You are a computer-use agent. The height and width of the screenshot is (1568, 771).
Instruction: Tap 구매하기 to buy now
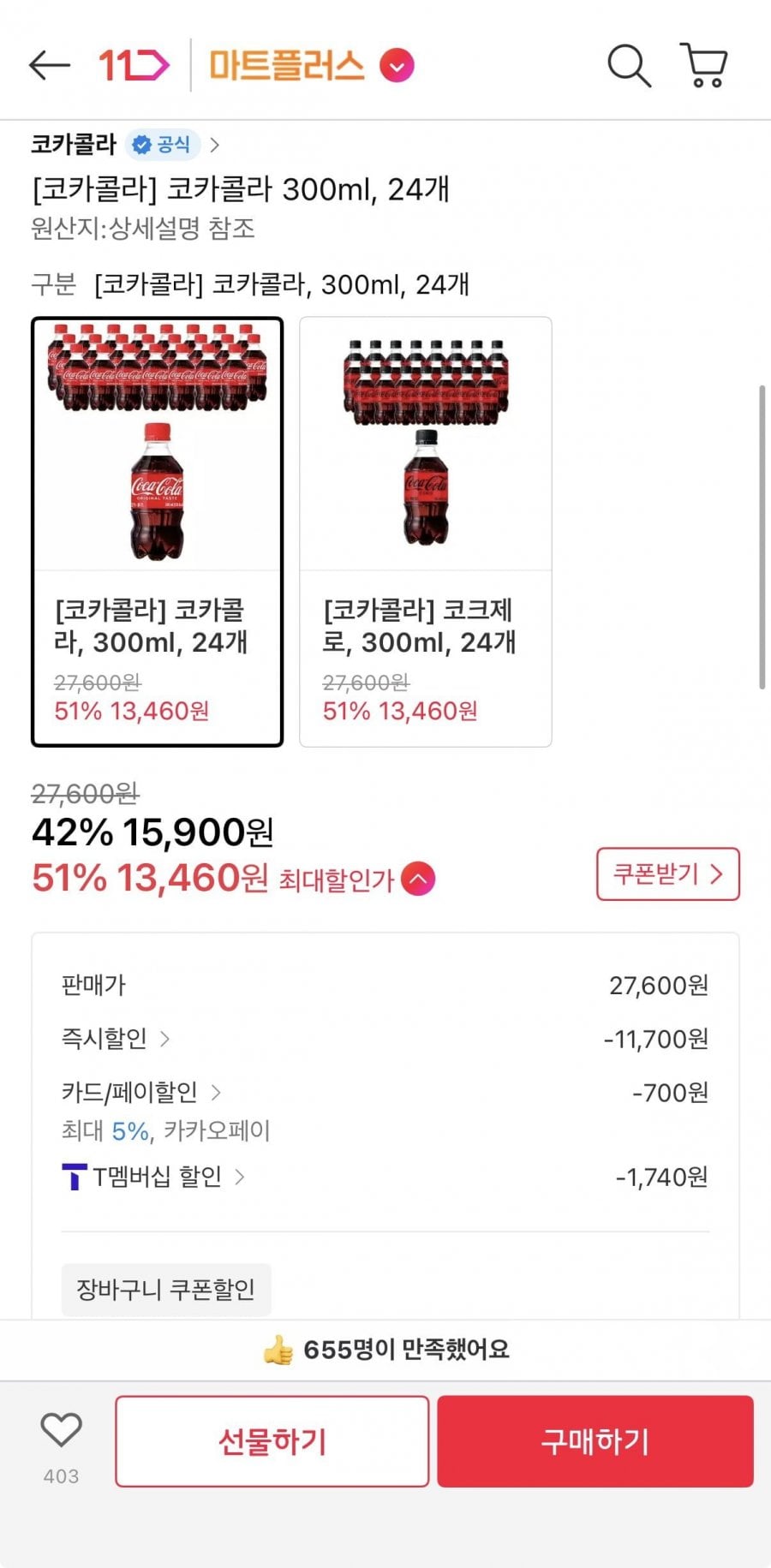(x=595, y=1441)
